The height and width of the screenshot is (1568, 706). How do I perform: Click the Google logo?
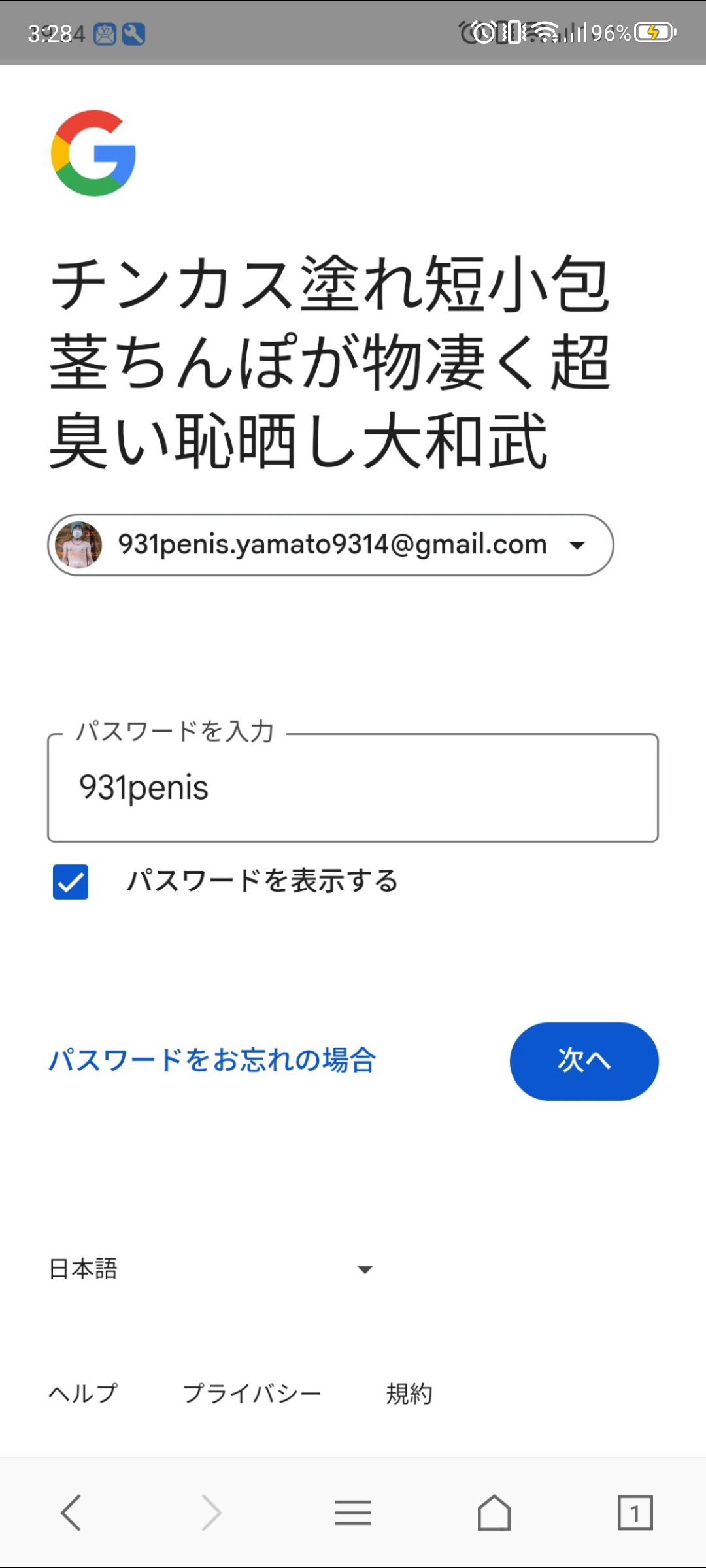coord(92,155)
